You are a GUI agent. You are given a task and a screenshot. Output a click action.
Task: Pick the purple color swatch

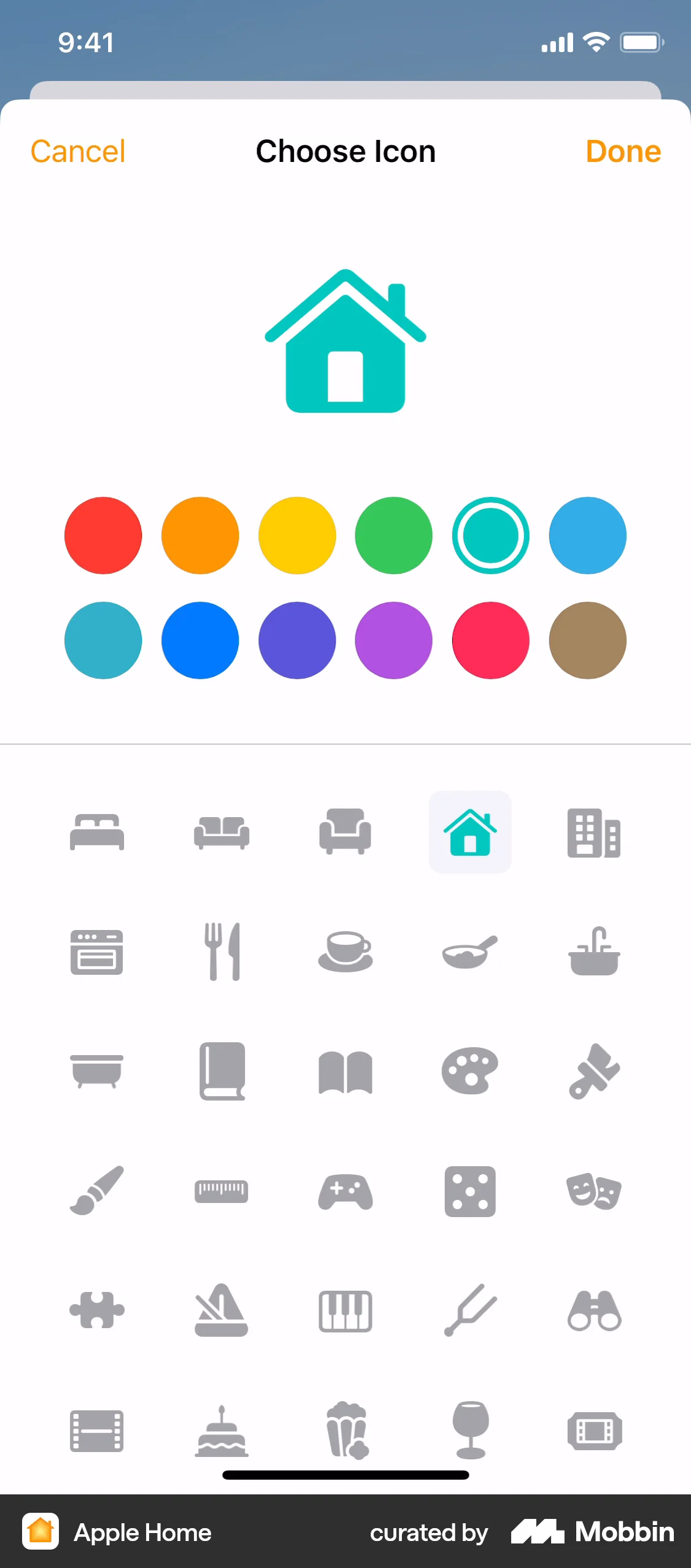click(x=393, y=640)
